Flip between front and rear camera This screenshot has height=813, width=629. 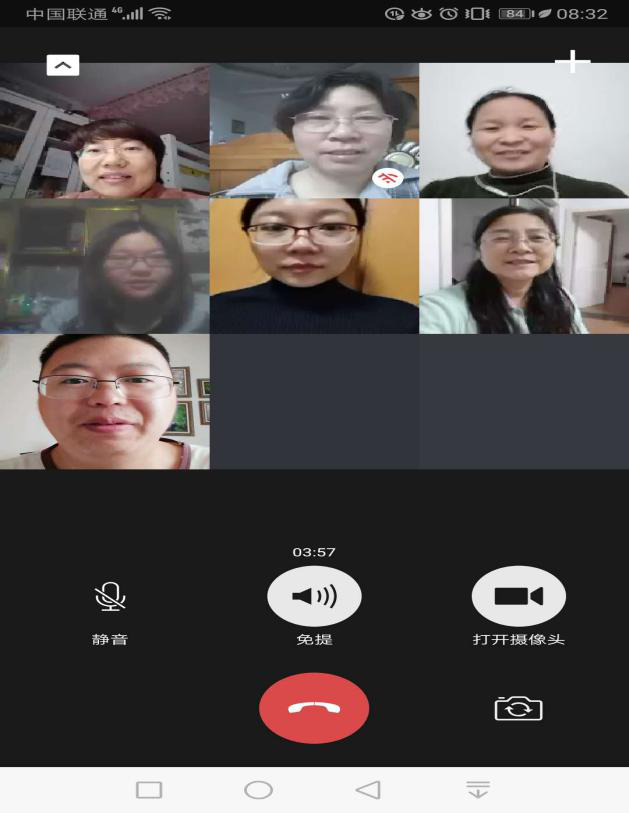pyautogui.click(x=518, y=708)
